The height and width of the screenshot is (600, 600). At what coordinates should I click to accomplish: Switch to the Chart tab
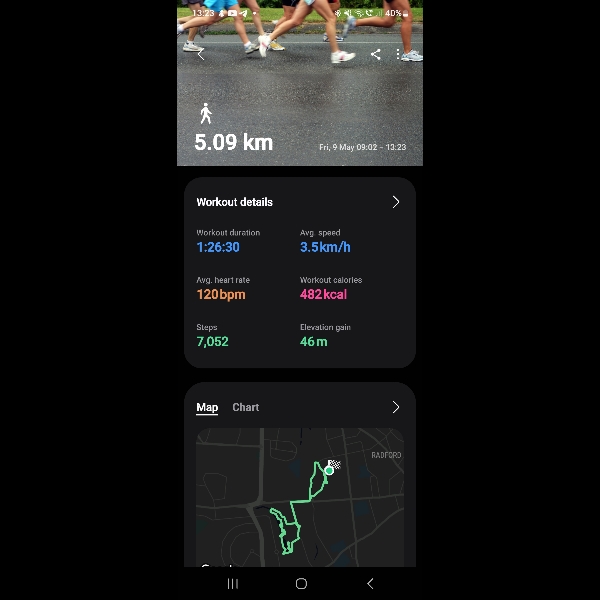245,407
